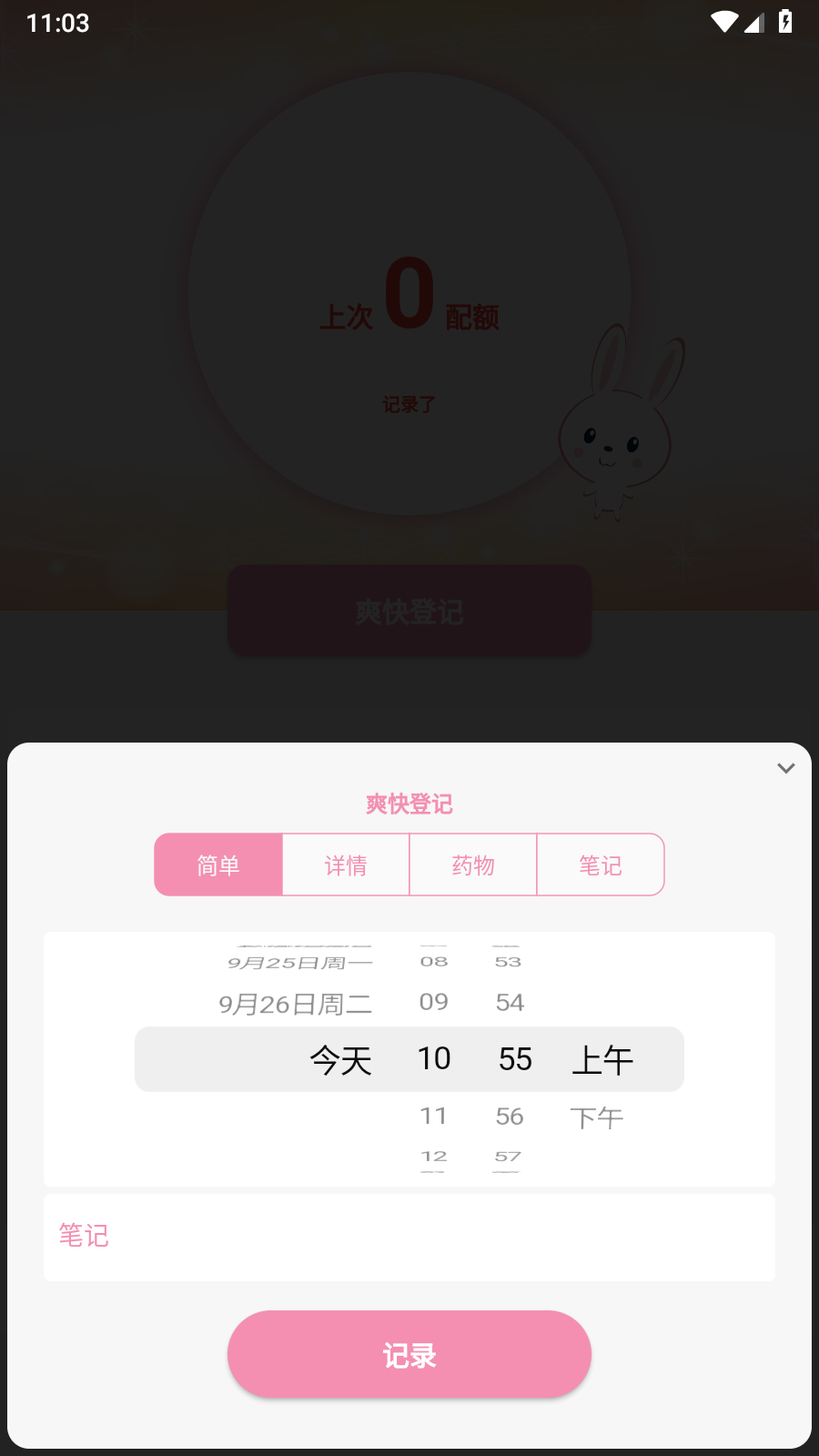Collapse the sheet with the chevron arrow

[x=784, y=768]
